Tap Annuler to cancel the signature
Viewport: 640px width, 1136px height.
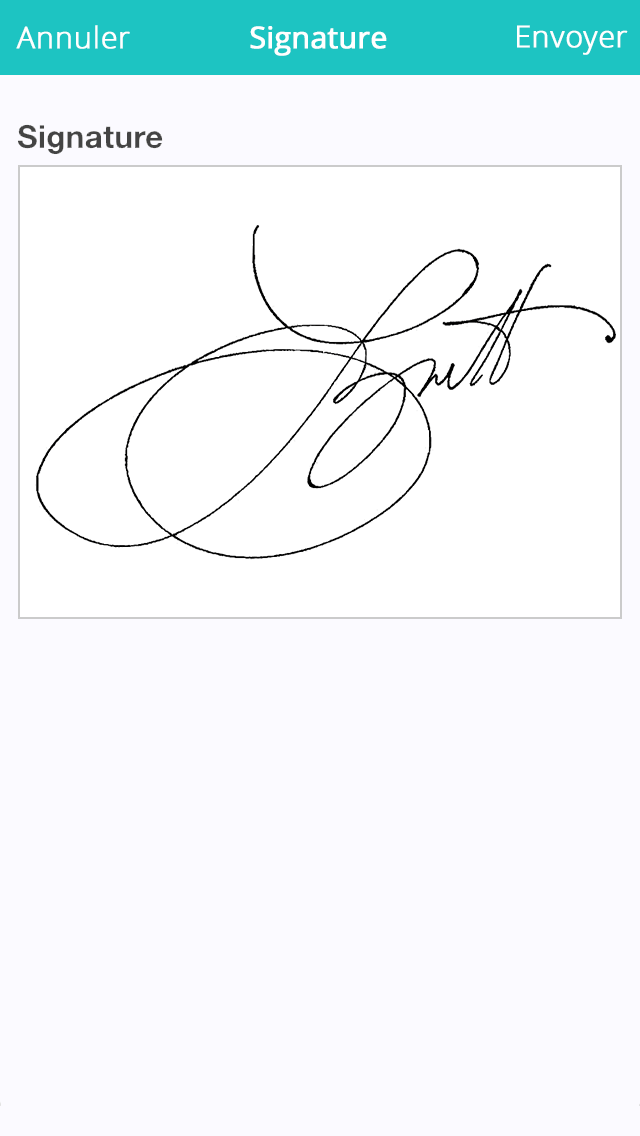pyautogui.click(x=73, y=38)
